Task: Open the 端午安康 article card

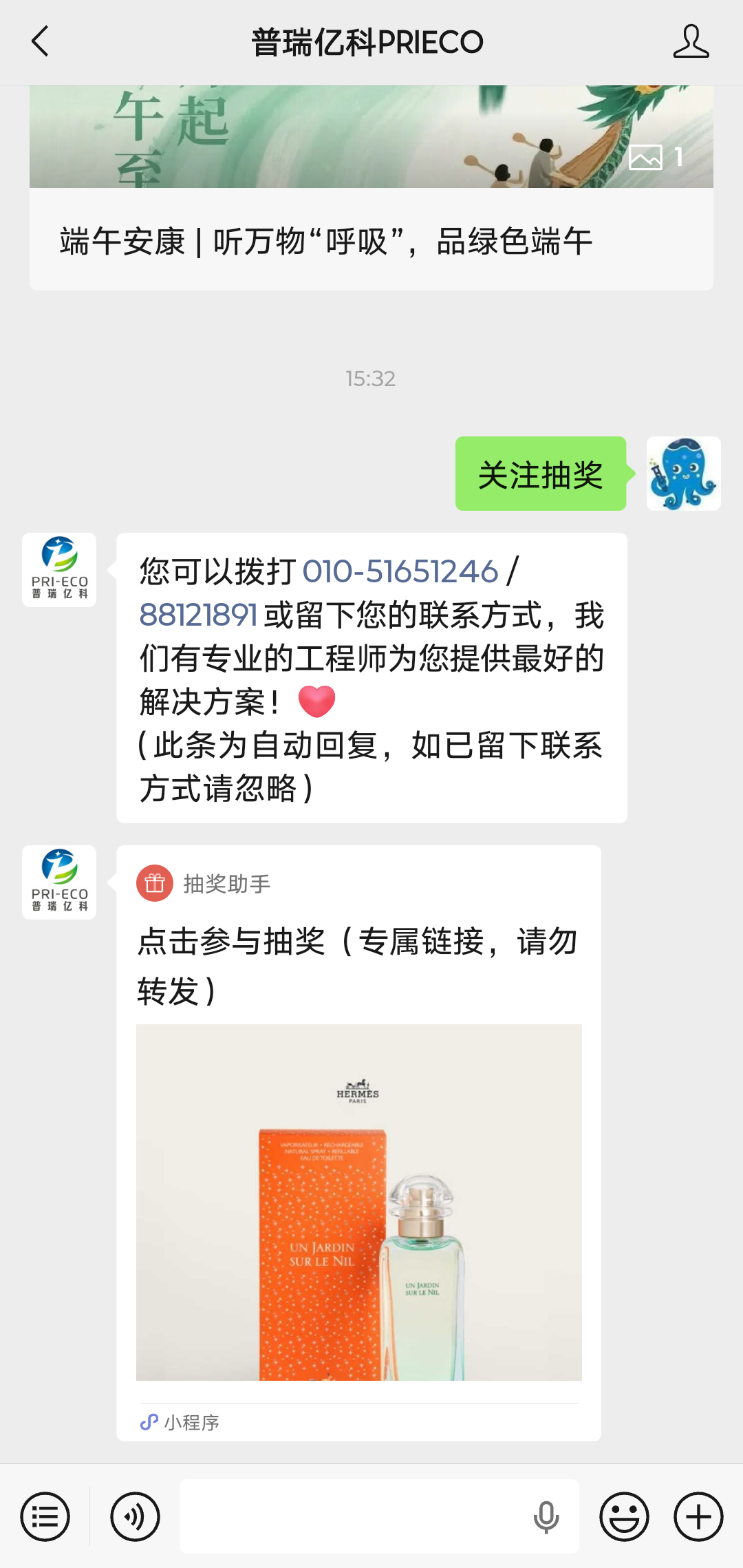Action: pos(371,187)
